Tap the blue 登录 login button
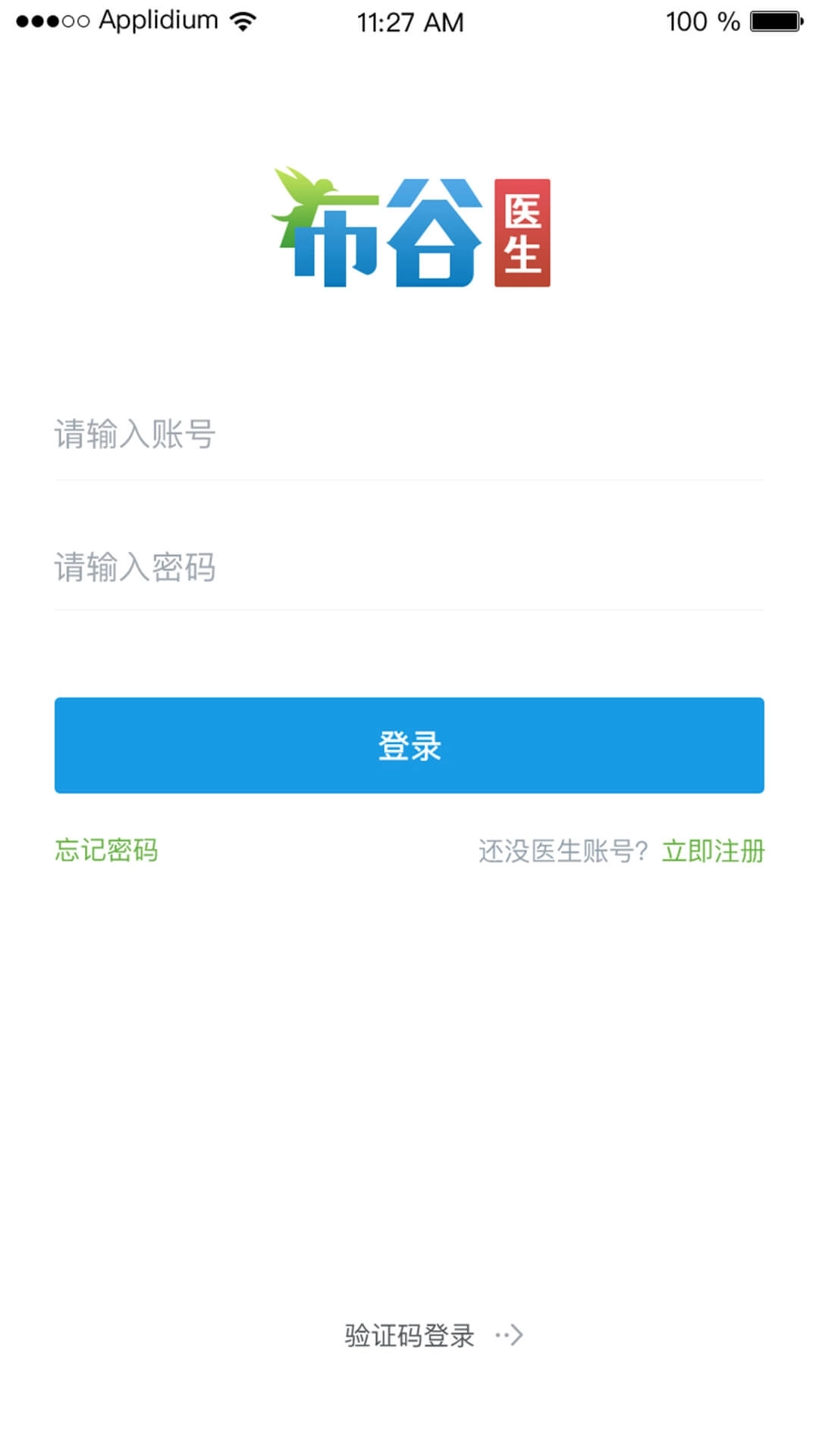Viewport: 819px width, 1456px height. pos(409,745)
